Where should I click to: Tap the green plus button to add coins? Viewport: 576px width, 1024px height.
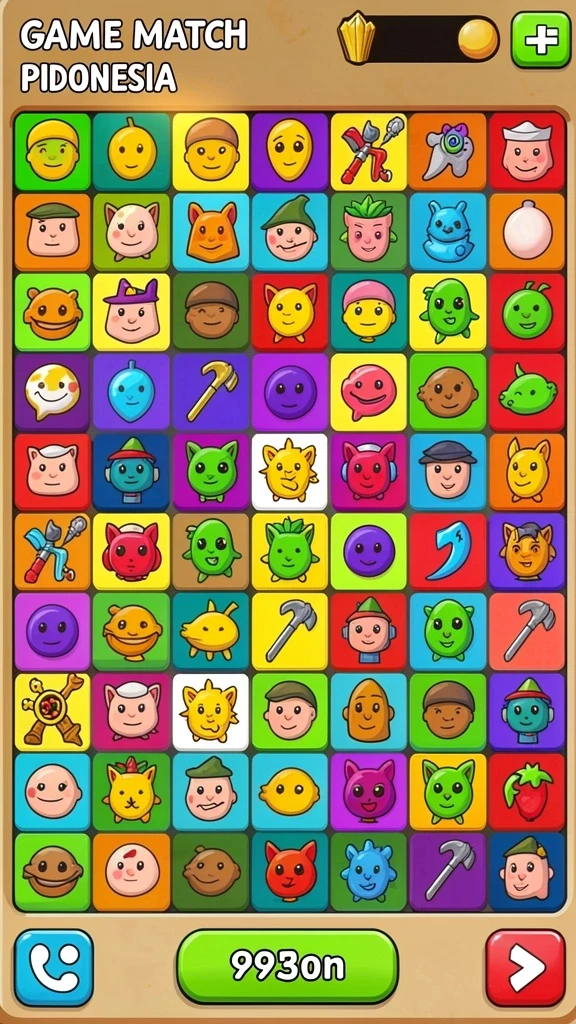[x=541, y=40]
